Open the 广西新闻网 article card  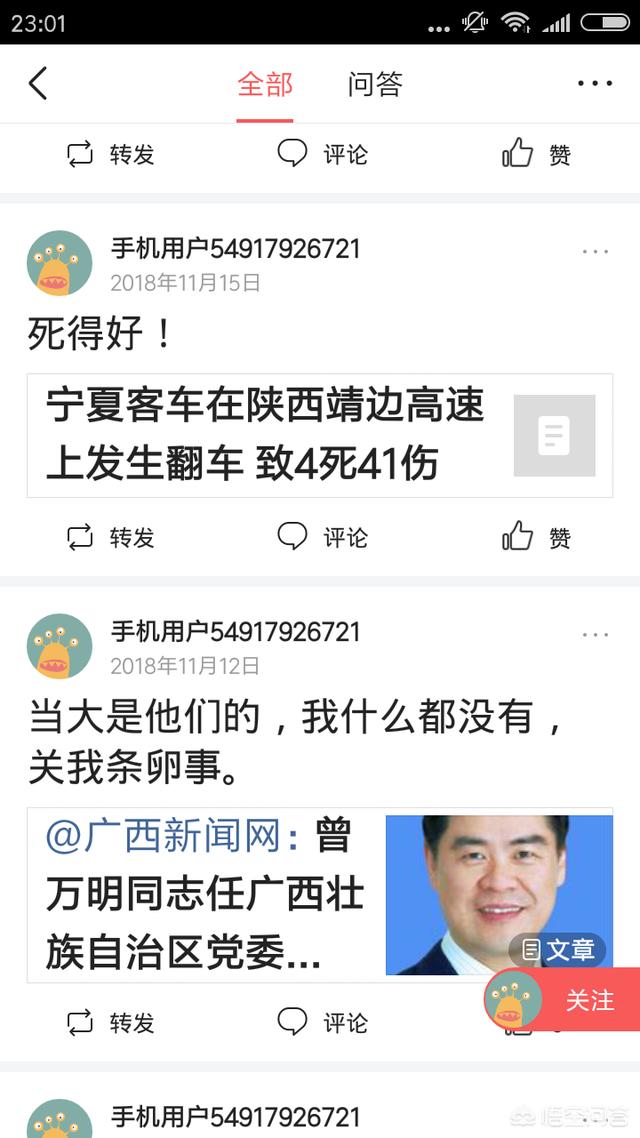coord(319,895)
